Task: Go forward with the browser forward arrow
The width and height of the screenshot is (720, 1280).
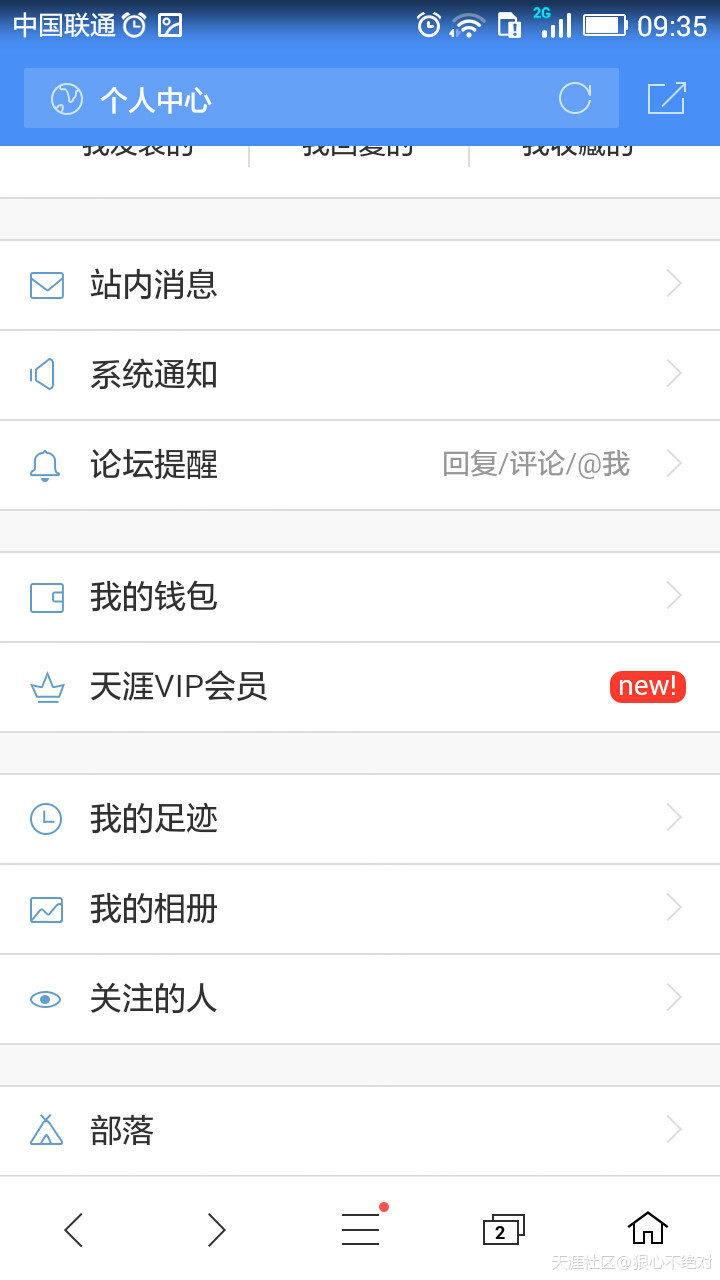Action: click(216, 1229)
